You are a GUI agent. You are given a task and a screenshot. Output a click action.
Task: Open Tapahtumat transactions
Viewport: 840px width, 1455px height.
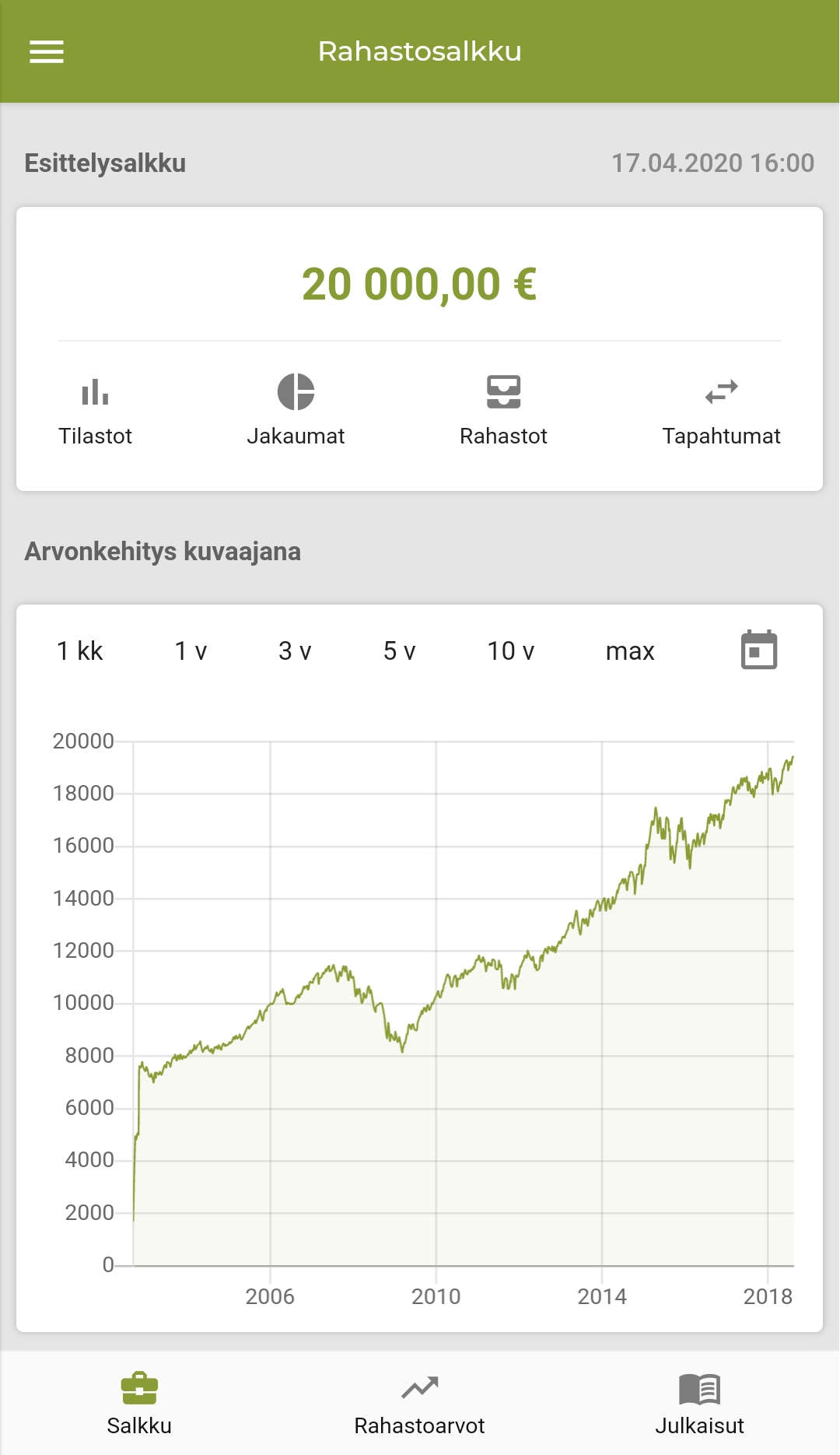[x=721, y=411]
